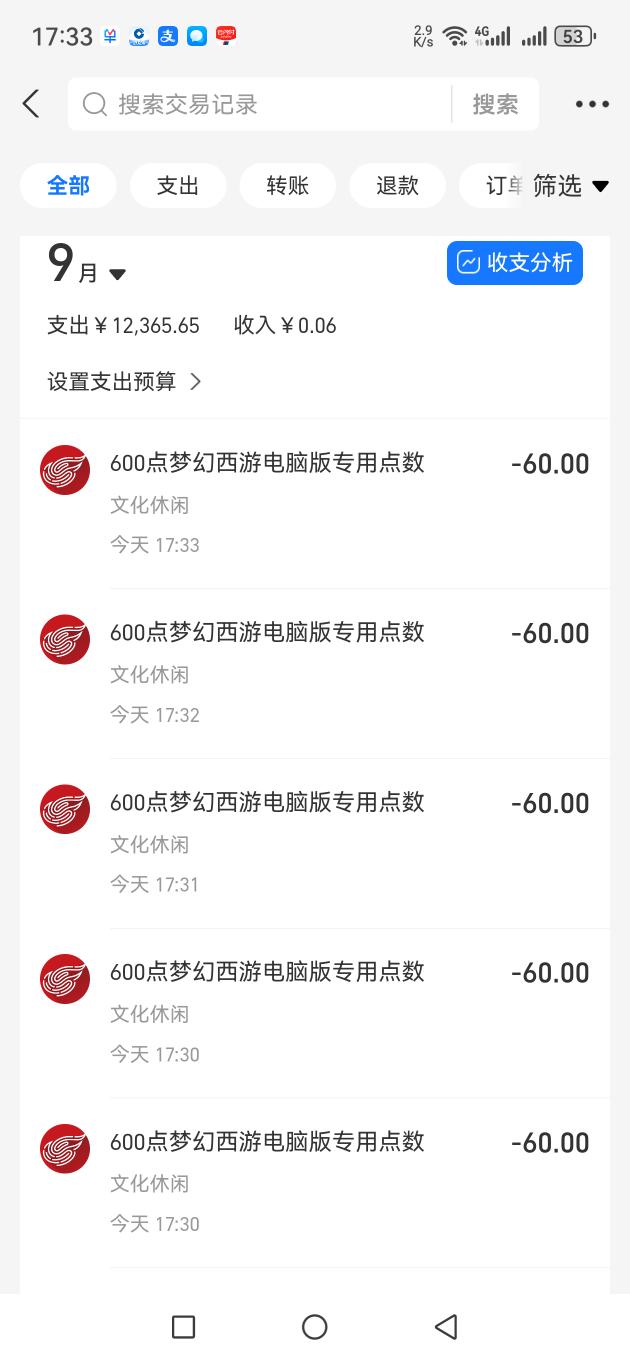Open 收支分析 income and expense analysis
Viewport: 630px width, 1360px height.
click(515, 263)
